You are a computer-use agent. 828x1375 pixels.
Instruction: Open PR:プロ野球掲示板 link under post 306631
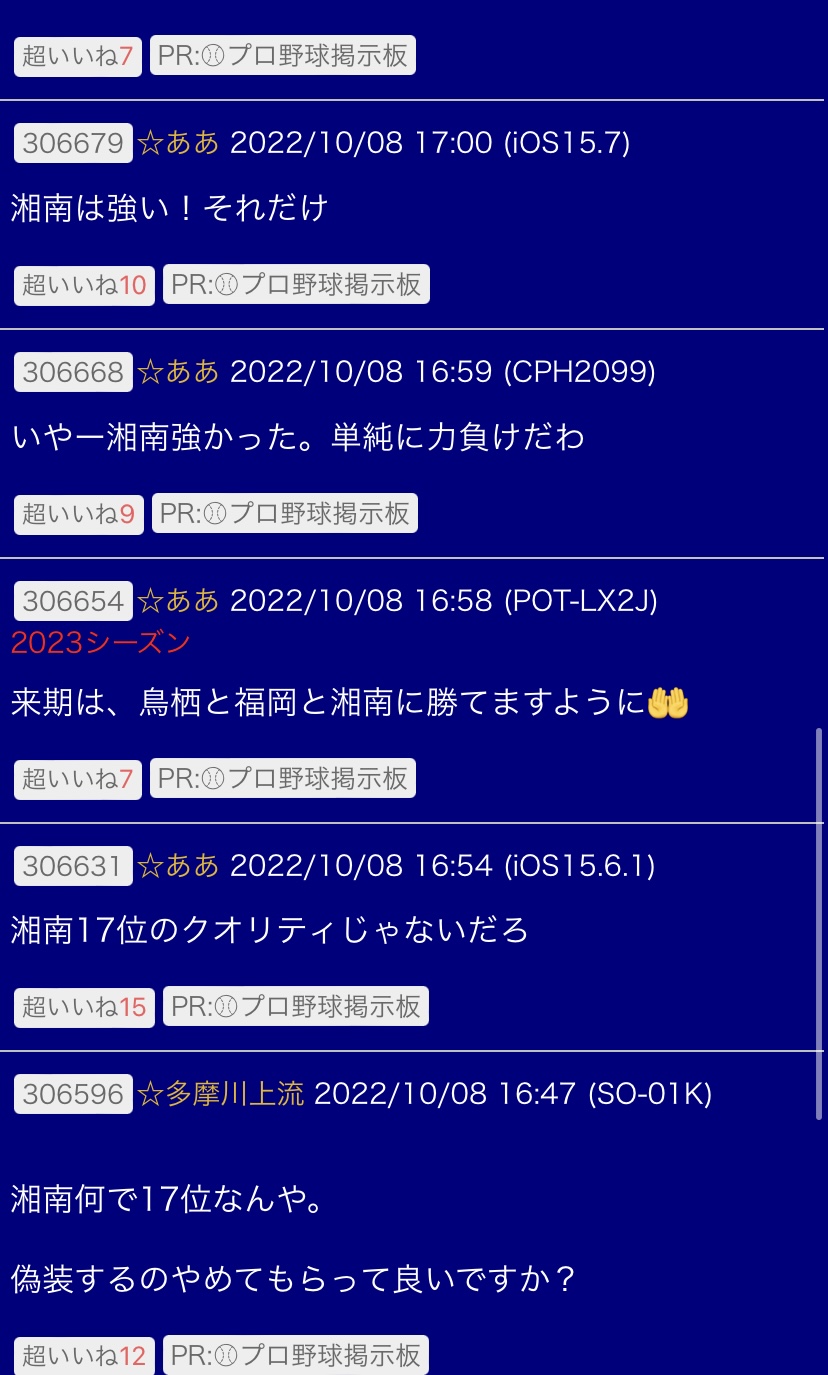click(296, 1007)
